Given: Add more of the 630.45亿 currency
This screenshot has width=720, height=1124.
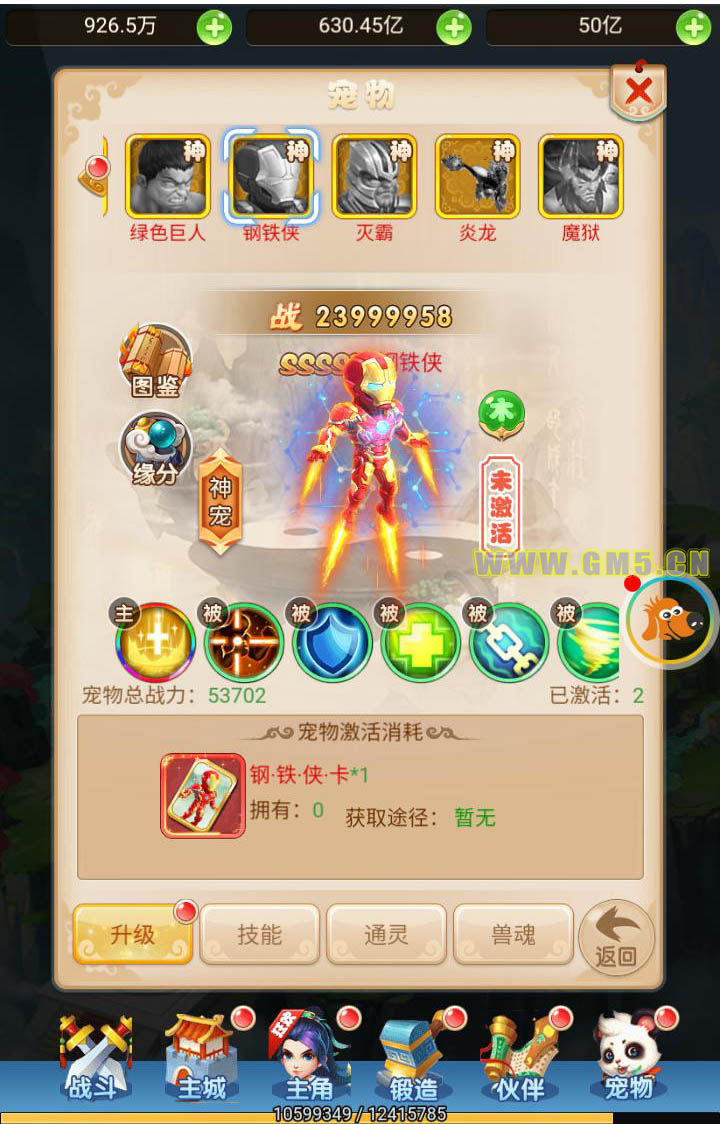Looking at the screenshot, I should tap(454, 27).
